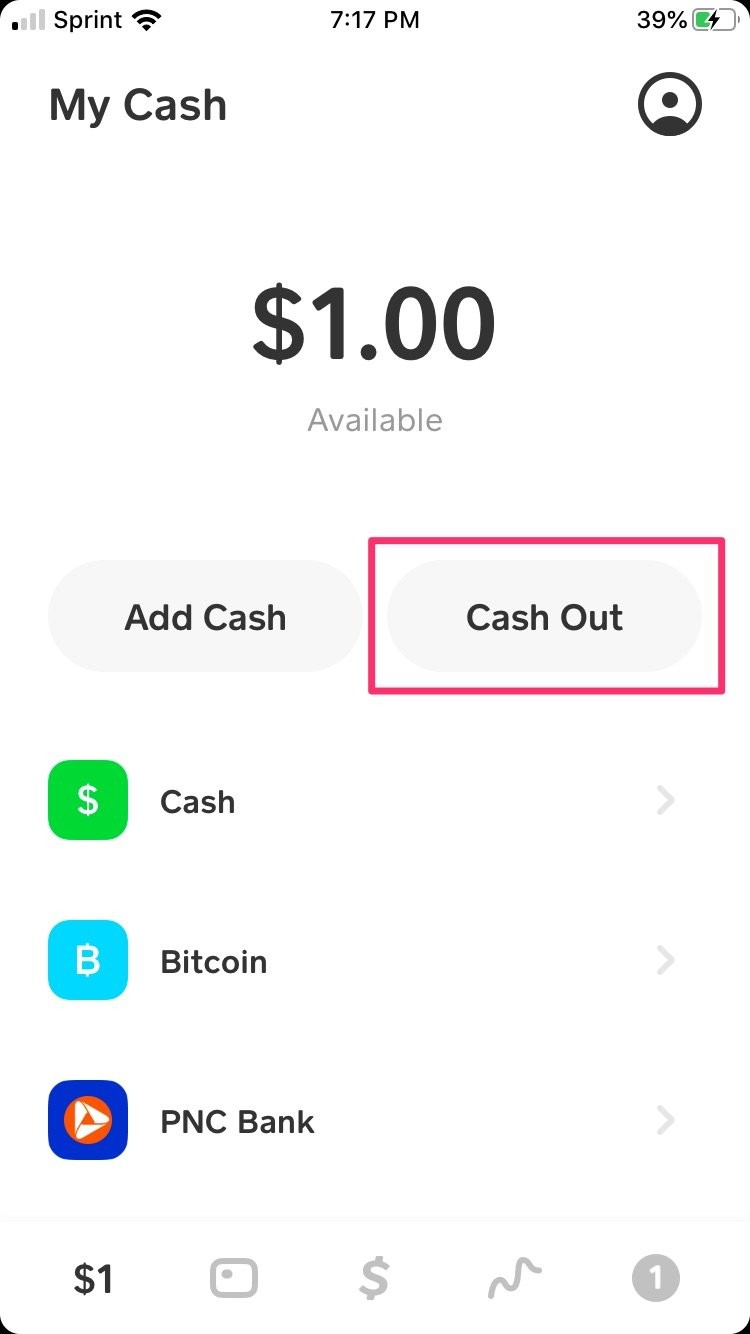Tap the Cash Out button
Screen dimensions: 750x1334
pyautogui.click(x=544, y=616)
